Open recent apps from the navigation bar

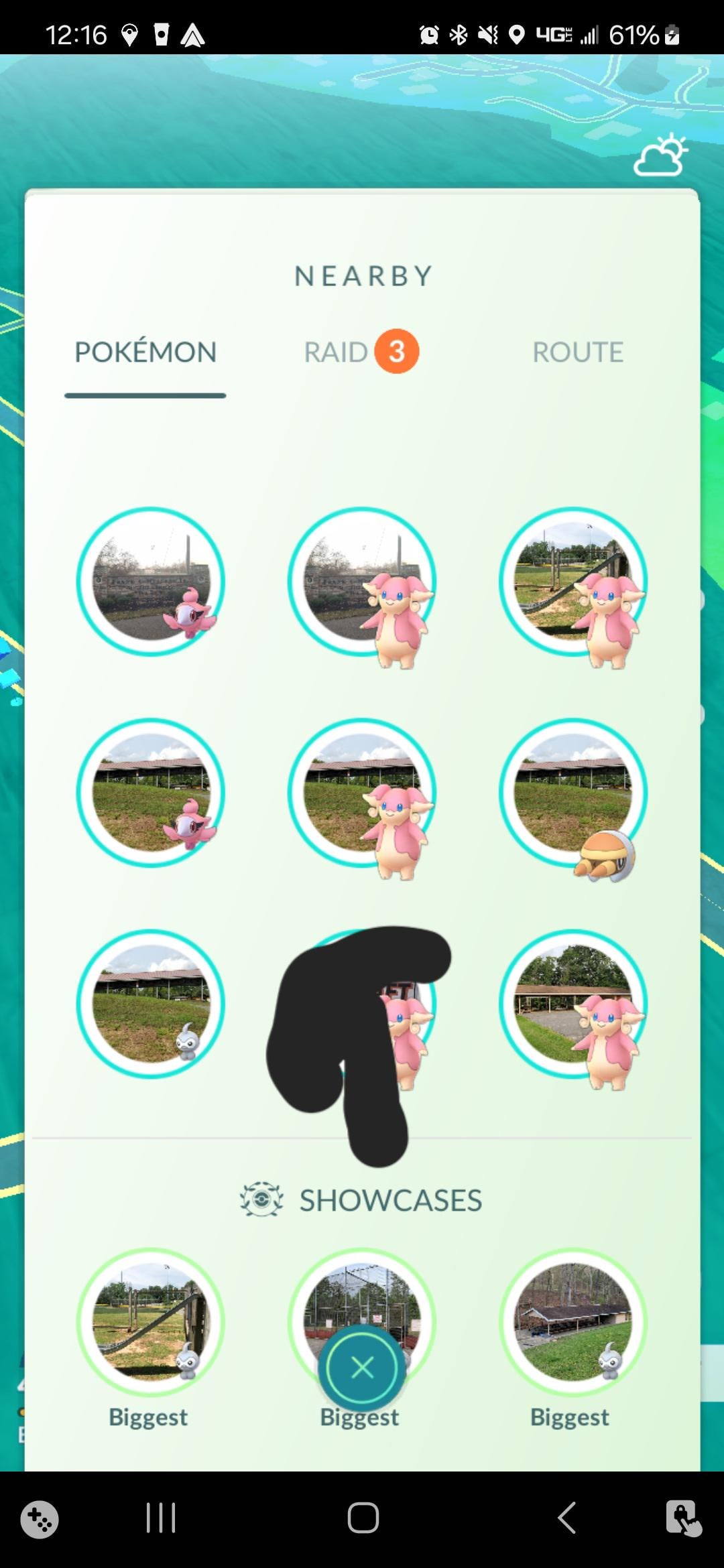(161, 1518)
